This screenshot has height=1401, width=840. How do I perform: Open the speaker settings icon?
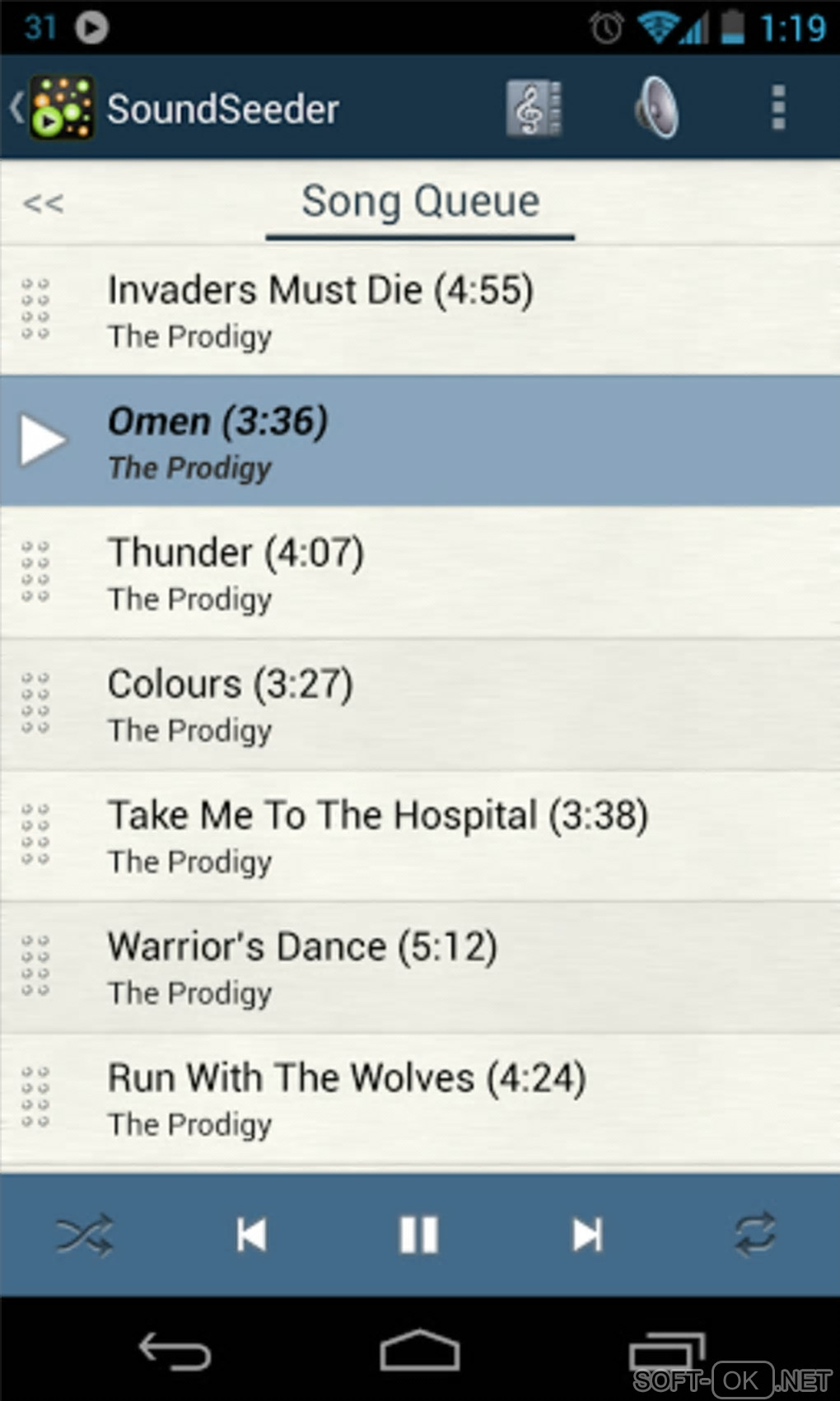(x=656, y=108)
